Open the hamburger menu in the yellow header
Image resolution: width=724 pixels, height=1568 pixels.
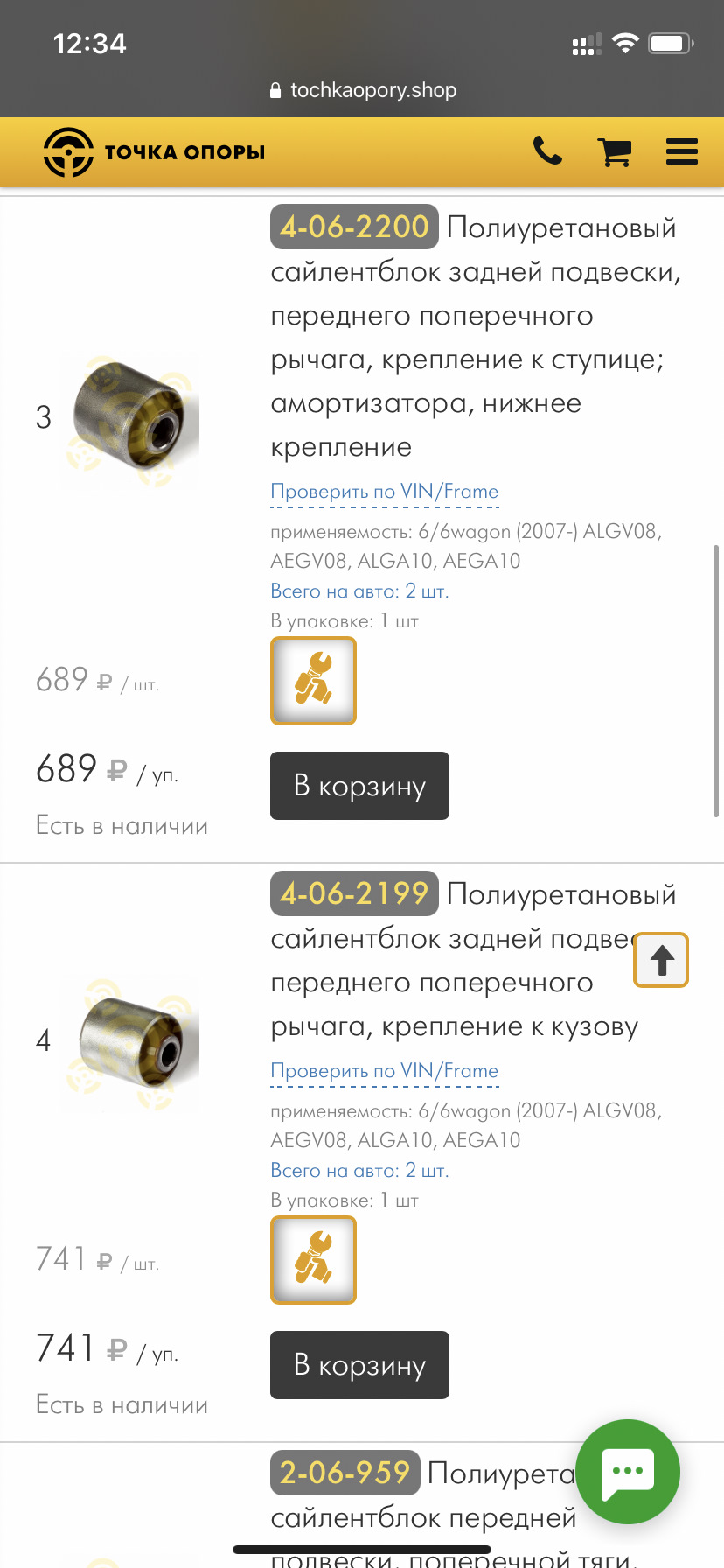tap(681, 151)
